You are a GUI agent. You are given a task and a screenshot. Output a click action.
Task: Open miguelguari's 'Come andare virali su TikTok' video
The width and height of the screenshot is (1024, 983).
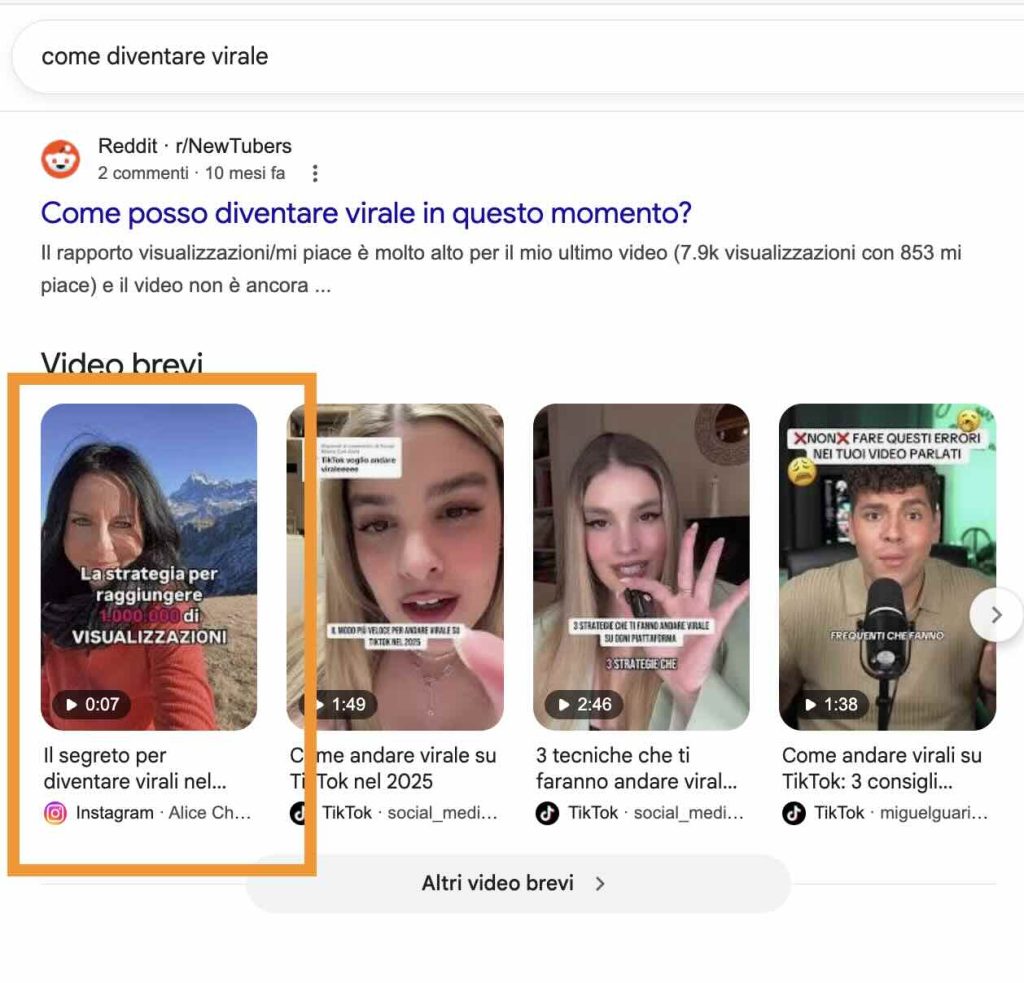(x=887, y=566)
